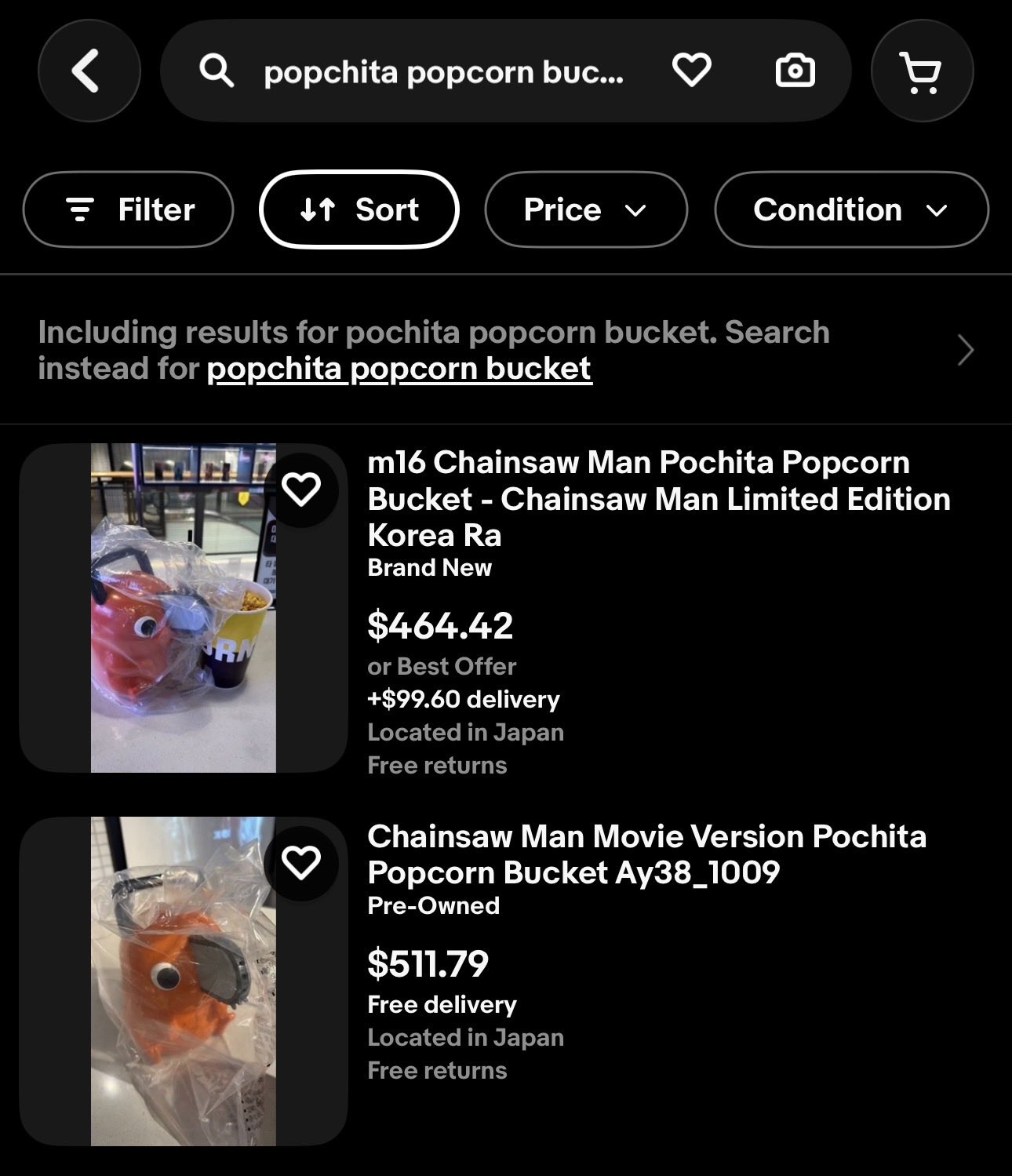Open the chevron beside the search suggestion

pos(966,350)
